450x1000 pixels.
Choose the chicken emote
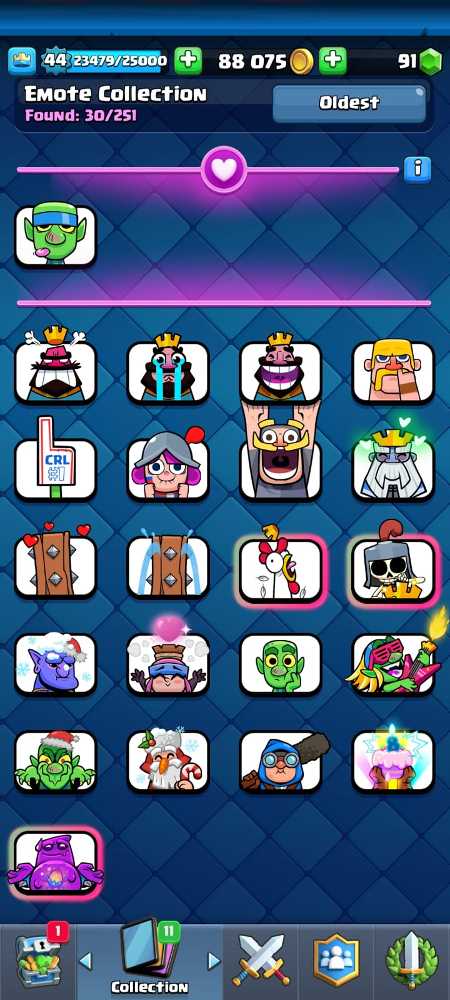click(x=280, y=567)
